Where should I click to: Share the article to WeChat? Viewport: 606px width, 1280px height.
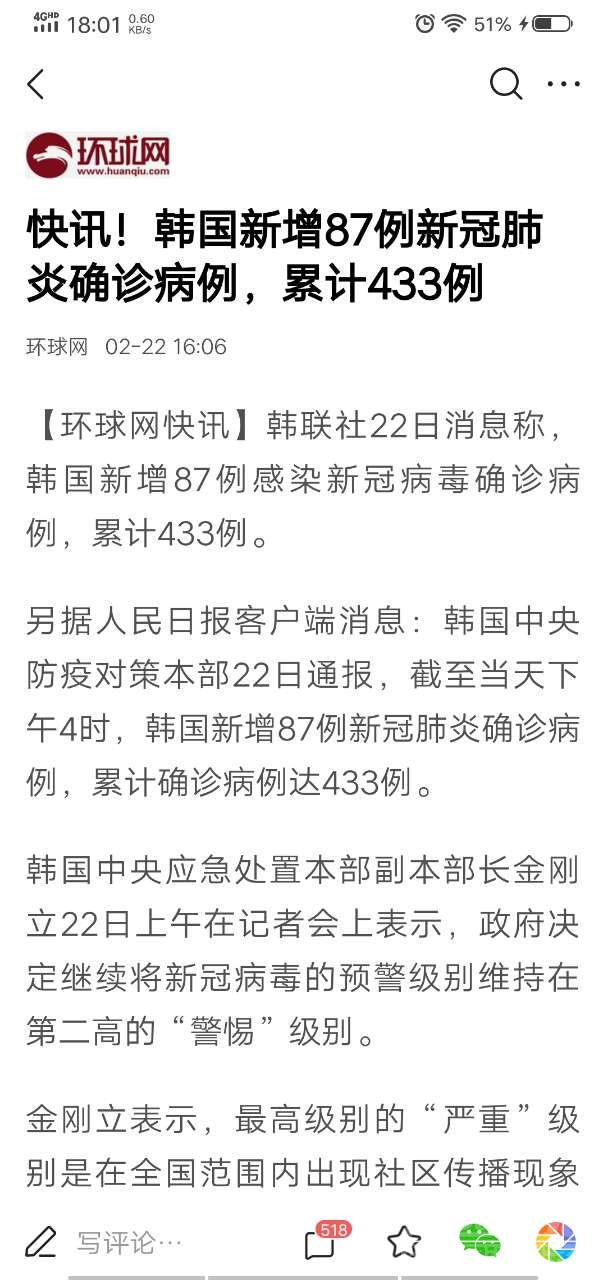pos(480,1242)
